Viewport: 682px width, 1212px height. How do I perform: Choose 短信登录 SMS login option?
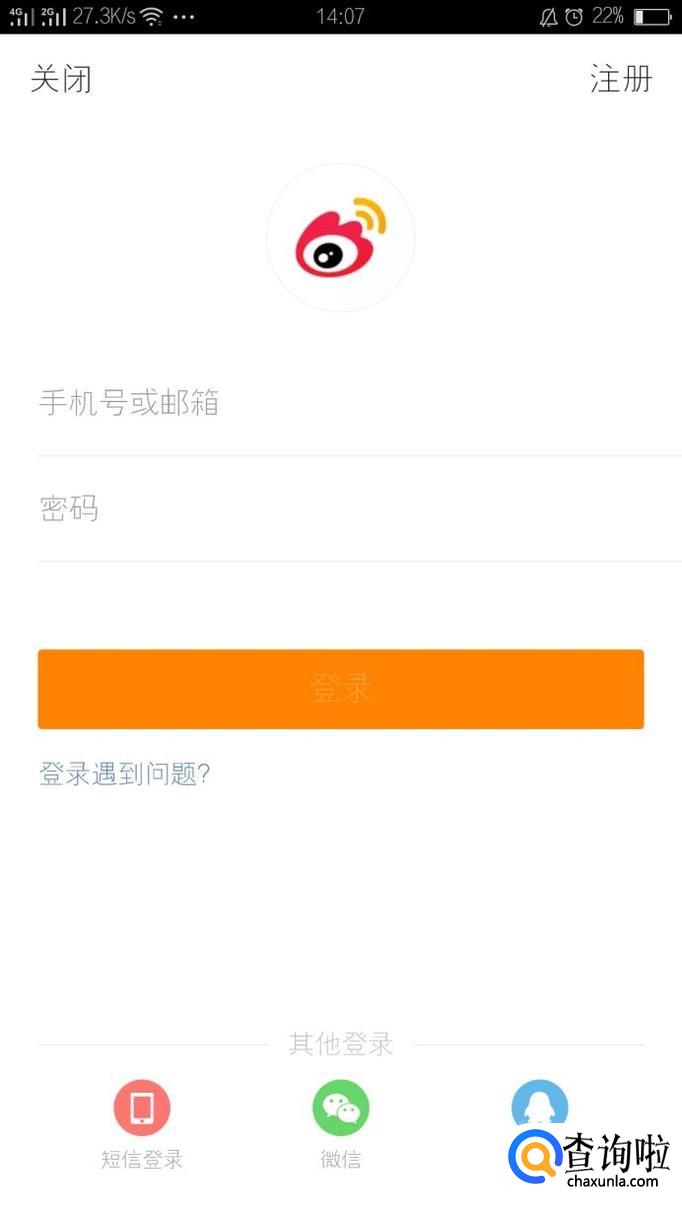pos(142,1109)
